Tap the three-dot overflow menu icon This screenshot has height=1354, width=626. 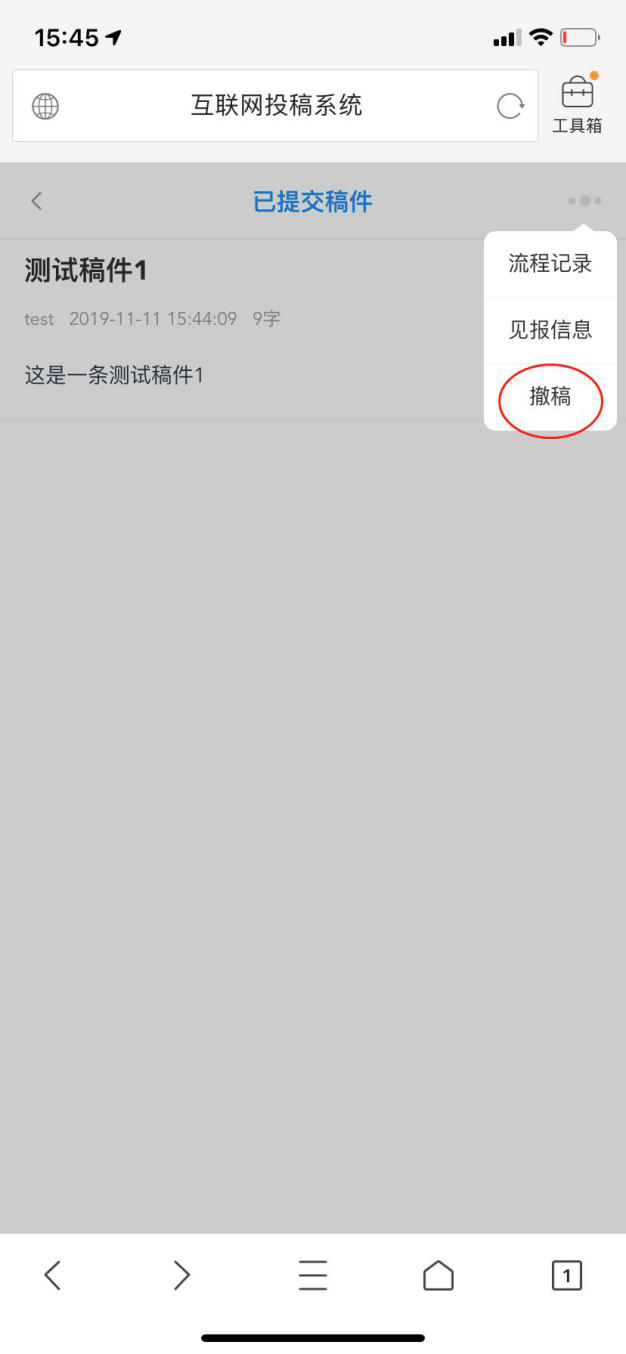click(x=585, y=201)
